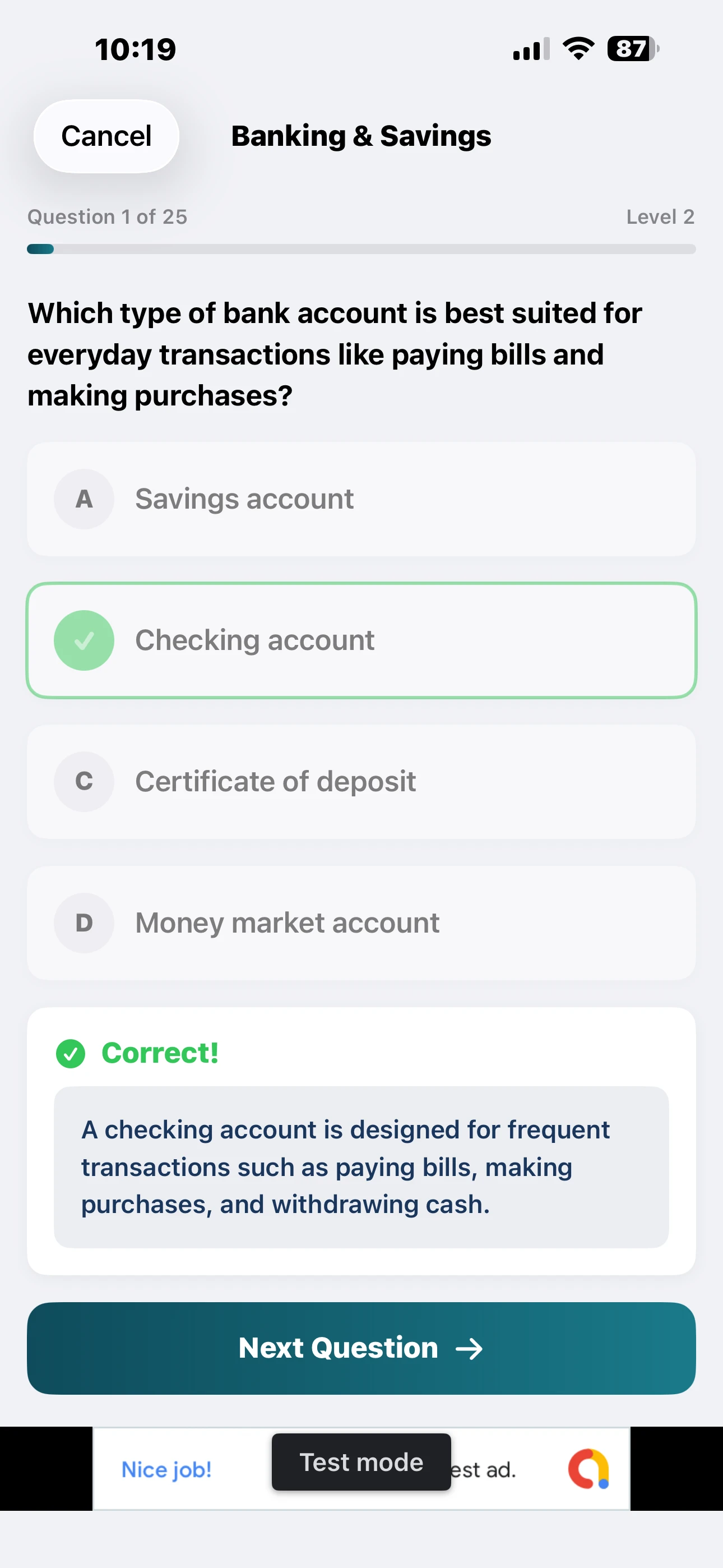723x1568 pixels.
Task: Choose the Money market account answer option
Action: pos(361,922)
